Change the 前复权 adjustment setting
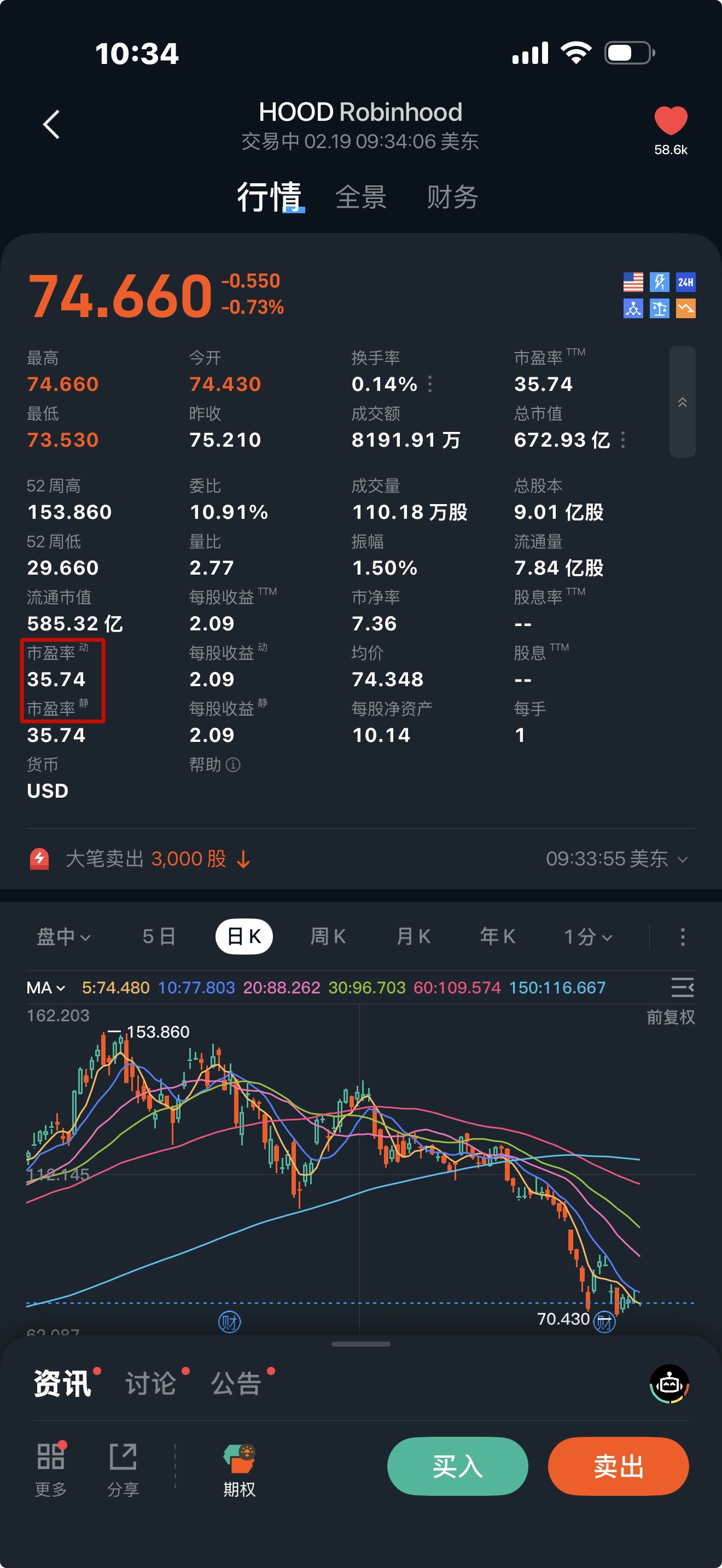 tap(670, 1017)
